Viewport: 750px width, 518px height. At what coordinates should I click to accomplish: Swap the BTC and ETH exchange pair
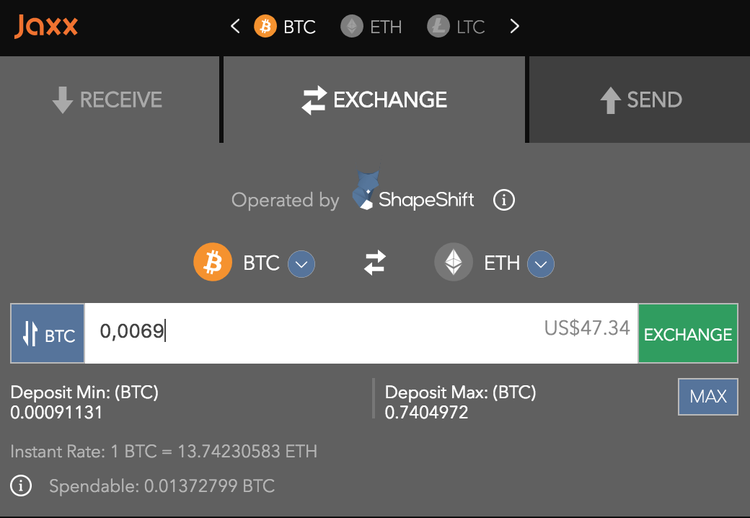tap(375, 263)
